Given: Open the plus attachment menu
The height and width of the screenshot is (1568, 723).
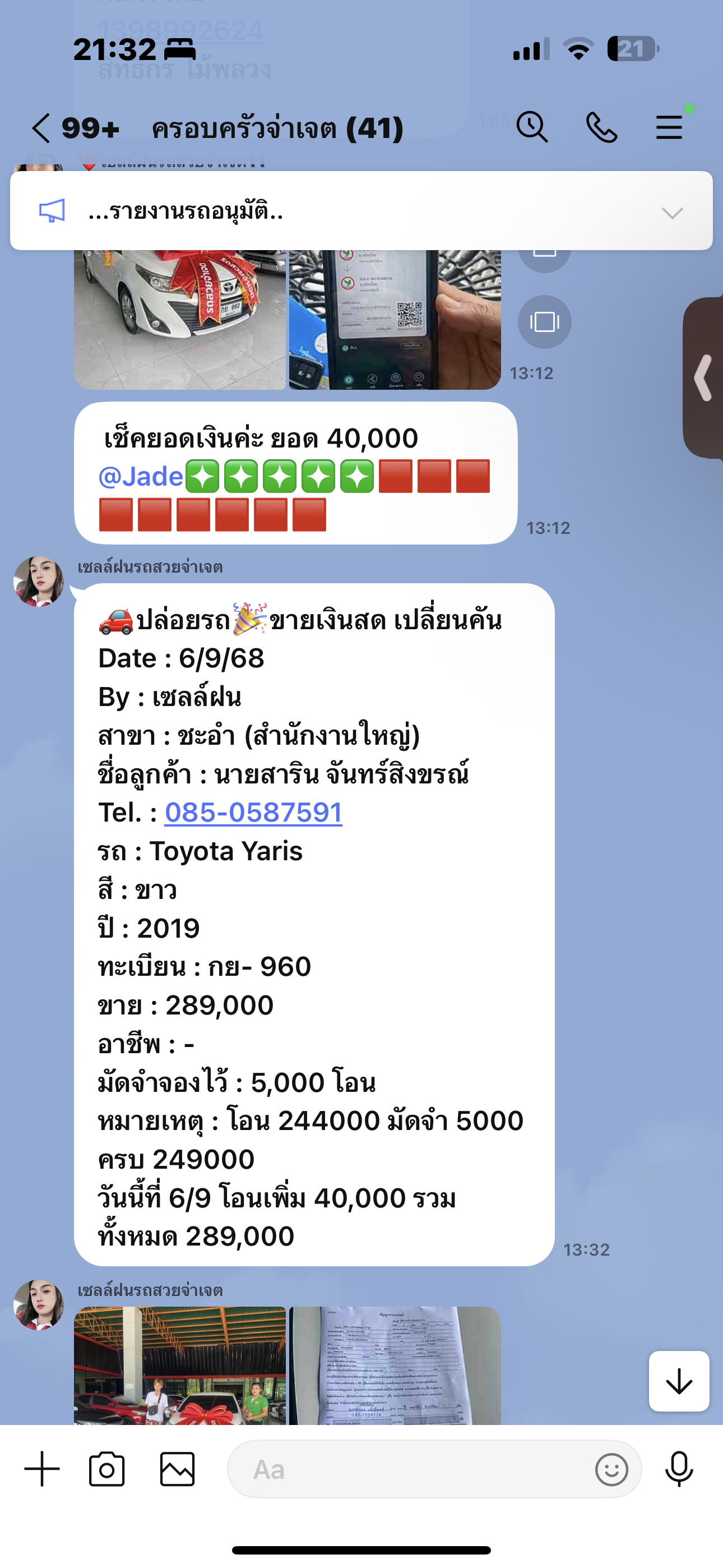Looking at the screenshot, I should click(42, 1469).
